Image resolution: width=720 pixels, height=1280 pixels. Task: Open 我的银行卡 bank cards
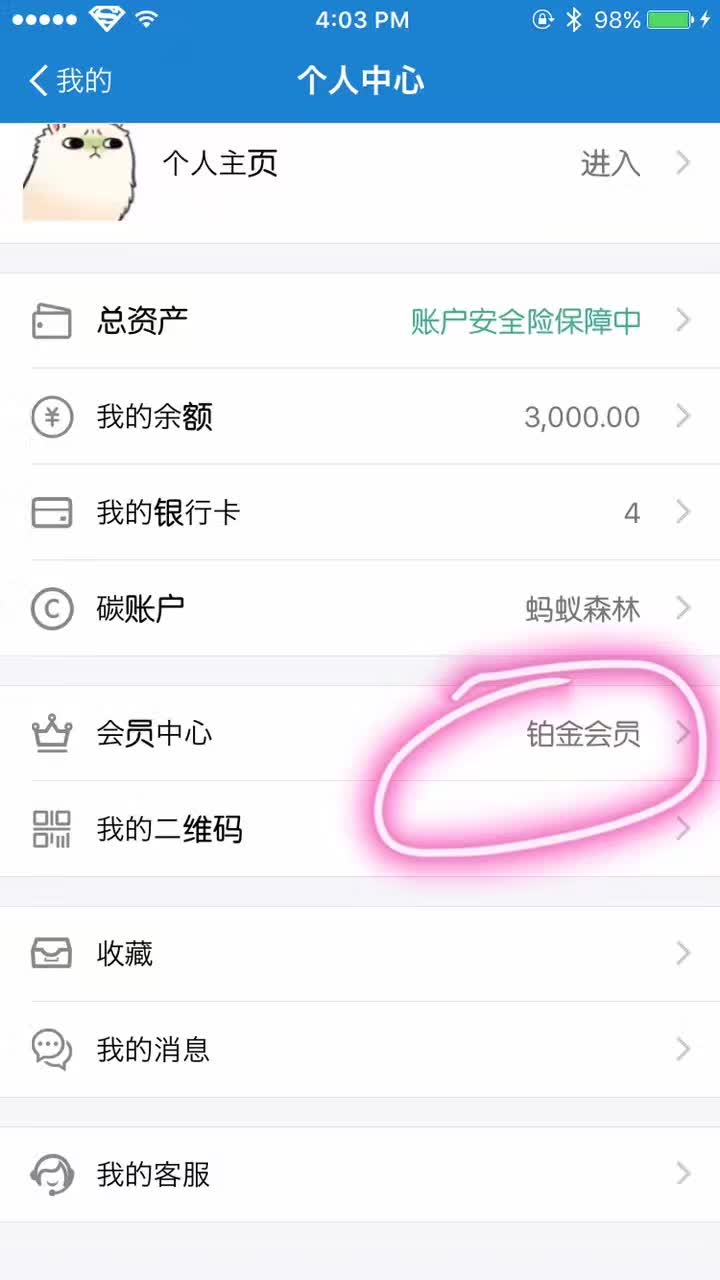(360, 512)
